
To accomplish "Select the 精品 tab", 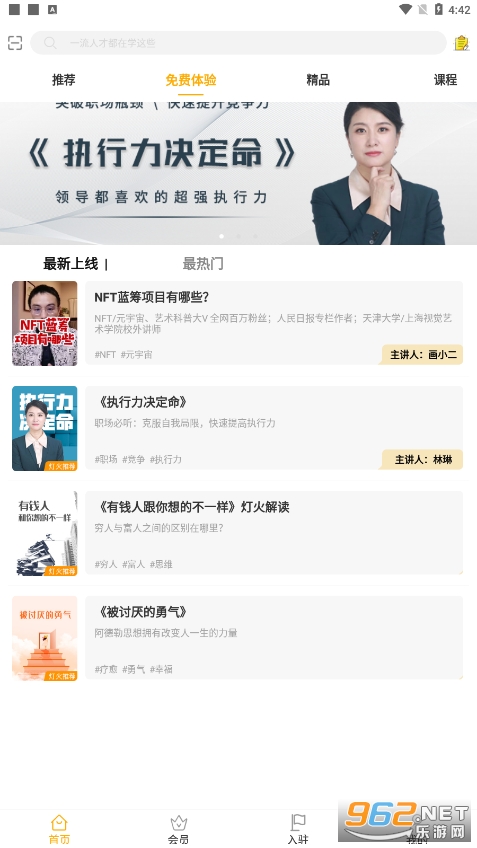I will coord(318,80).
